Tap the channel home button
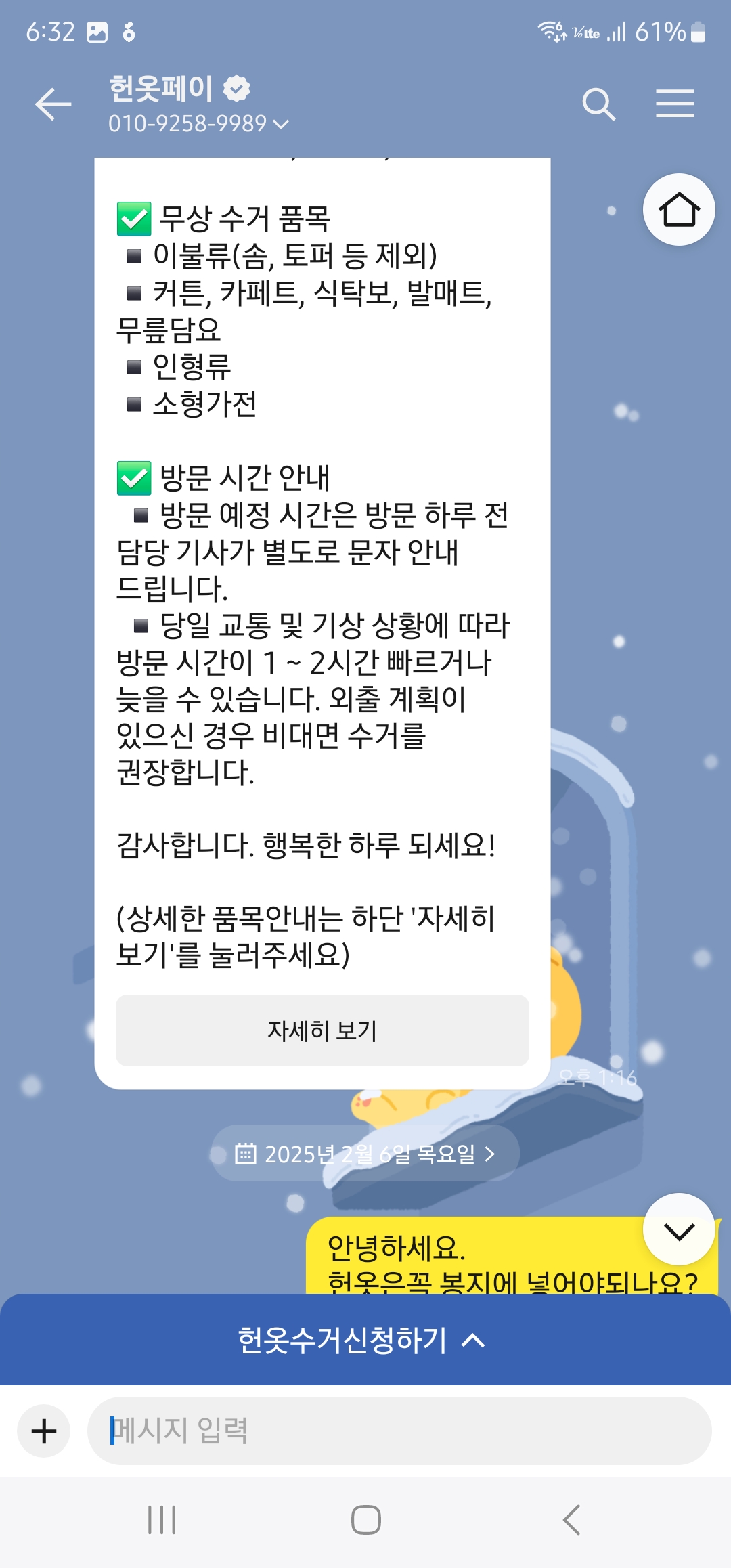Screen dimensions: 731x1568 (x=678, y=210)
